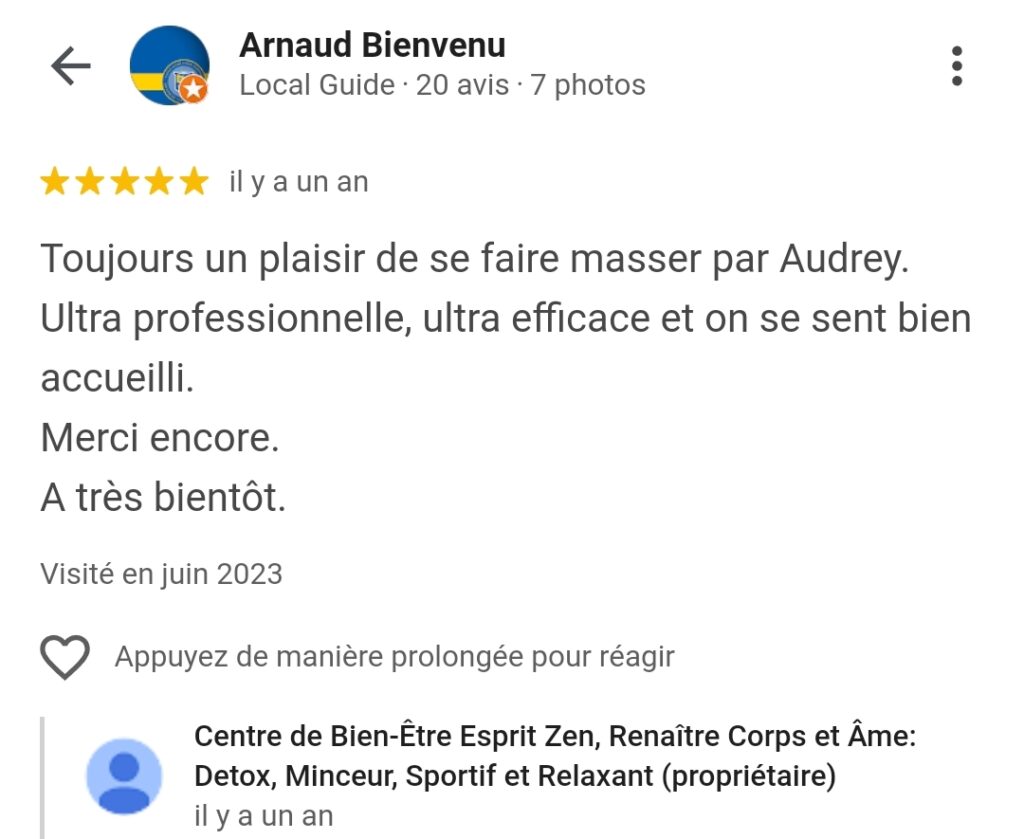The image size is (1024, 839).
Task: Open the owner's profile avatar in the reply
Action: click(x=124, y=776)
